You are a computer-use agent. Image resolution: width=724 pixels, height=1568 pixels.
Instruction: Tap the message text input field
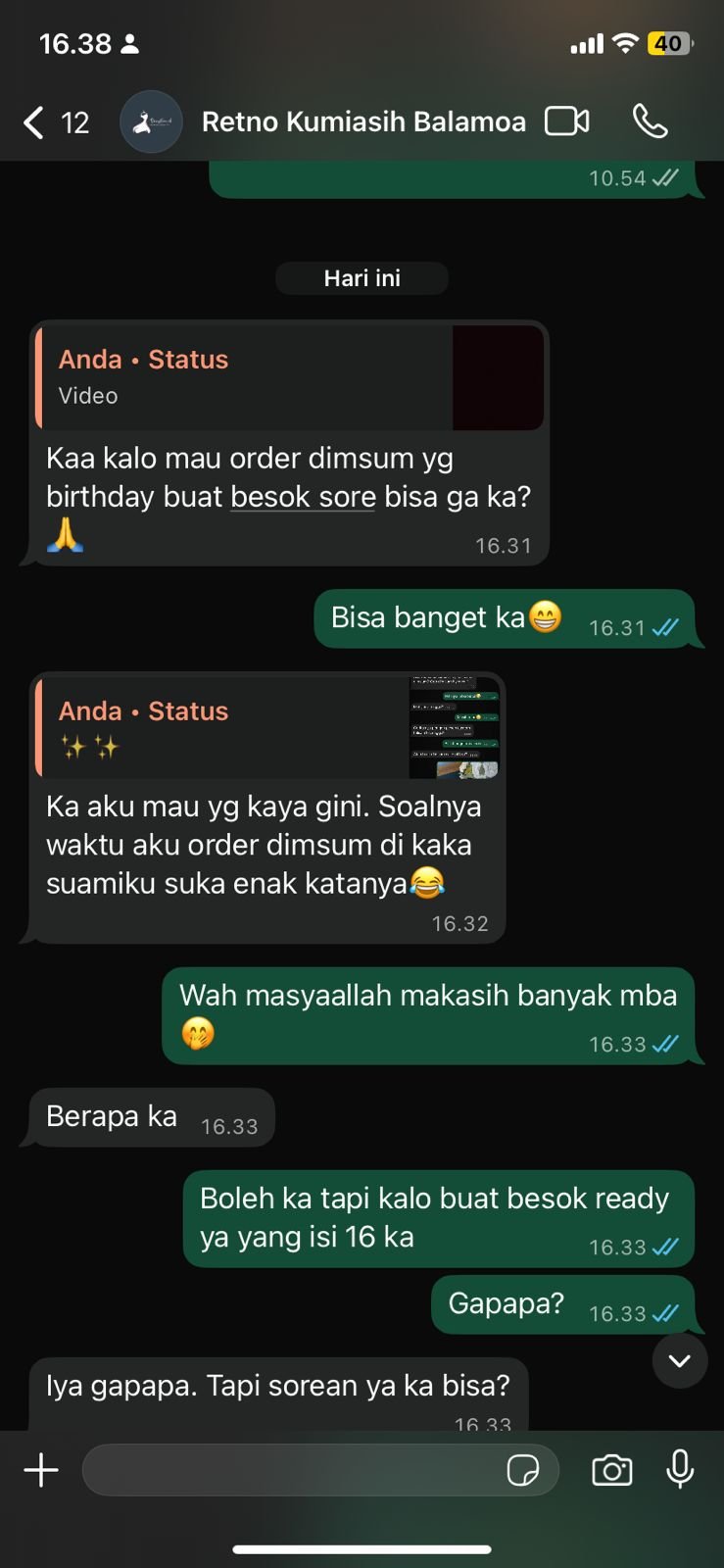294,1470
